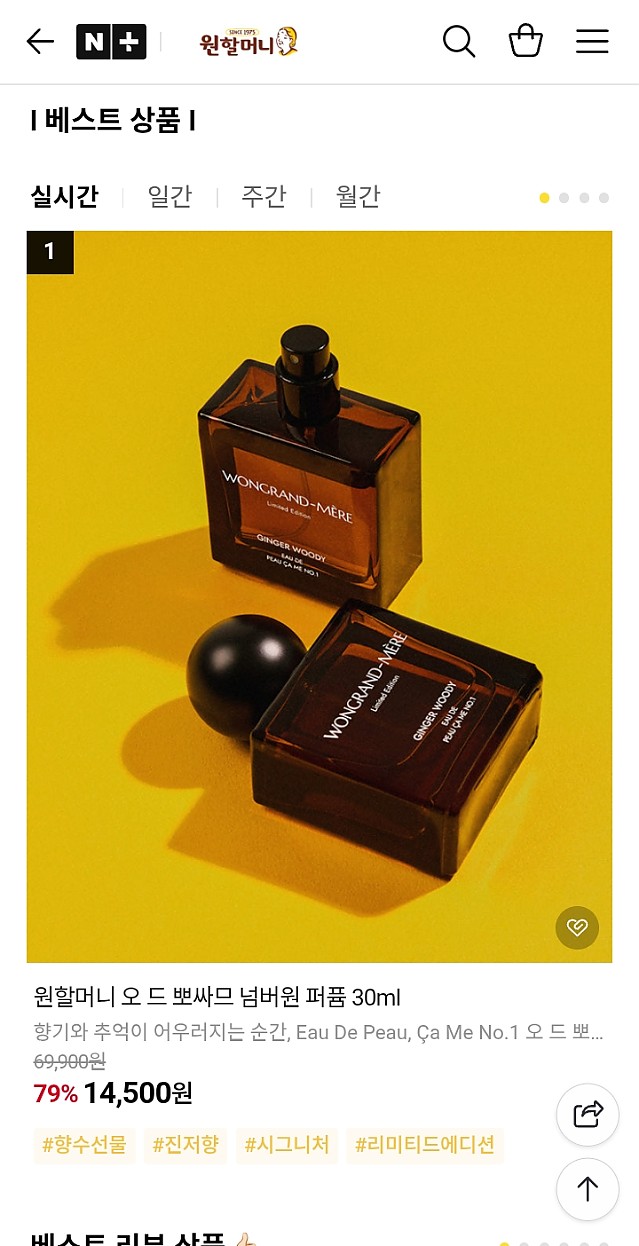Open 원할머니 오 드 뽀싸므 product title
Image resolution: width=639 pixels, height=1246 pixels.
(217, 997)
